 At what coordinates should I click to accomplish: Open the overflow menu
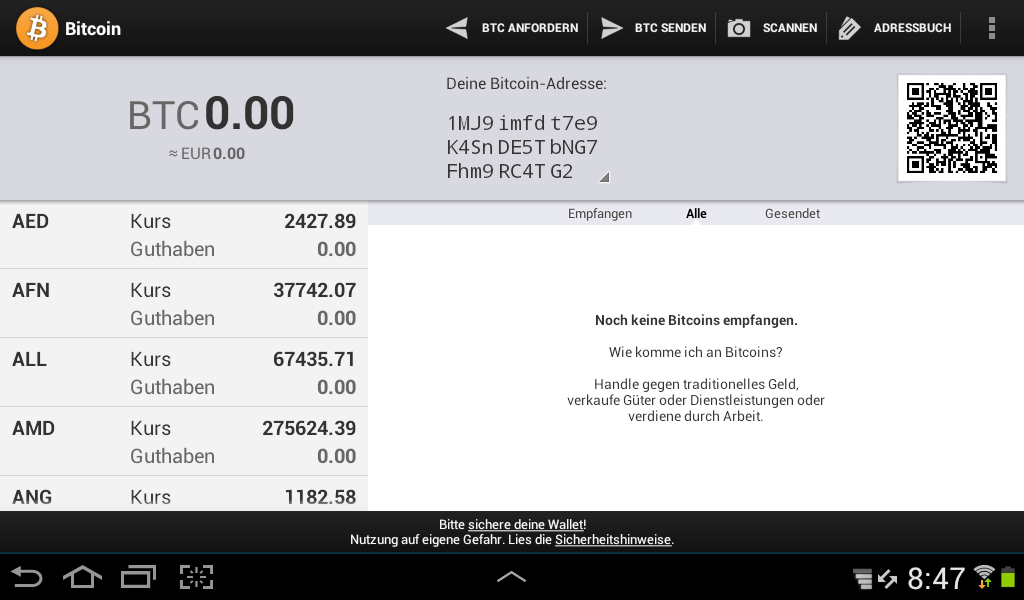991,28
